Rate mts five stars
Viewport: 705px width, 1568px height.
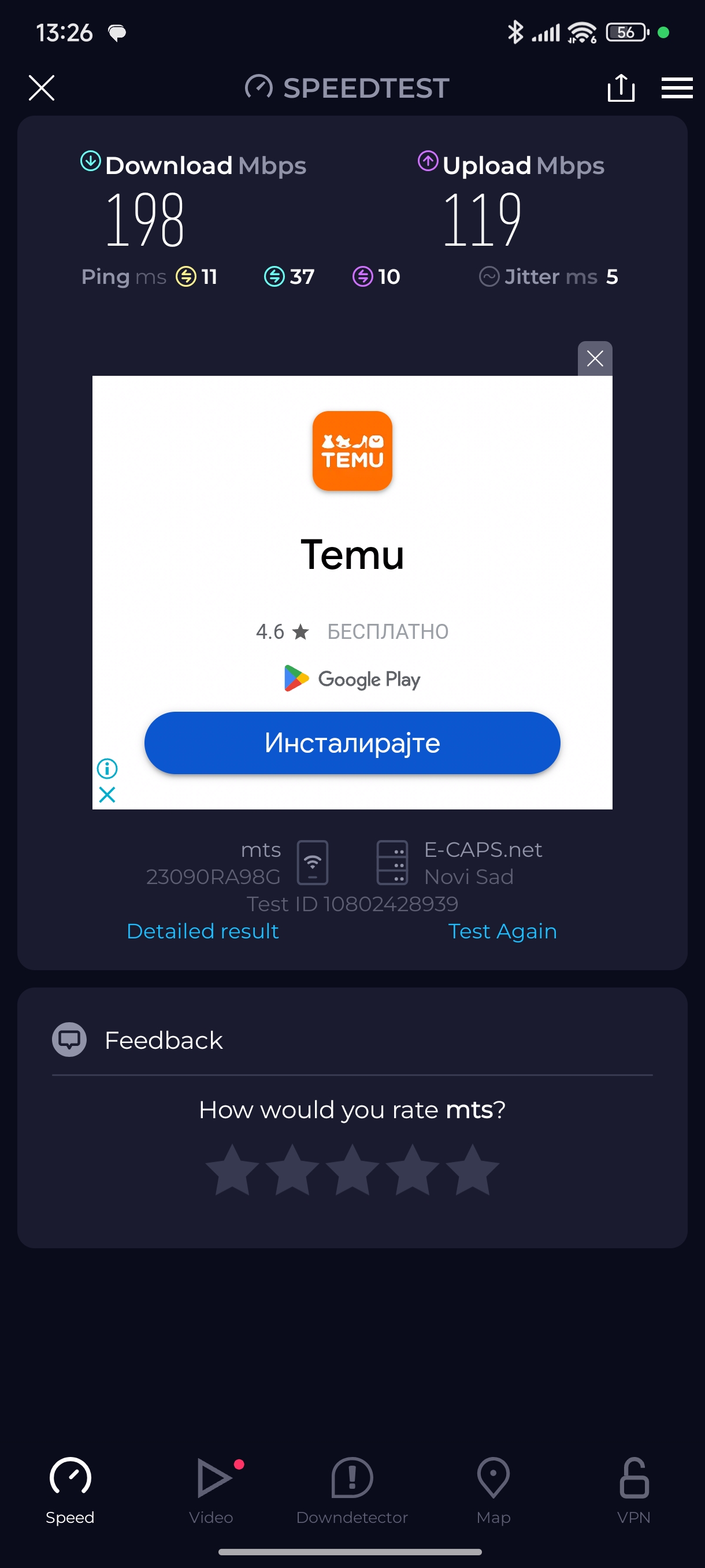pyautogui.click(x=472, y=1168)
